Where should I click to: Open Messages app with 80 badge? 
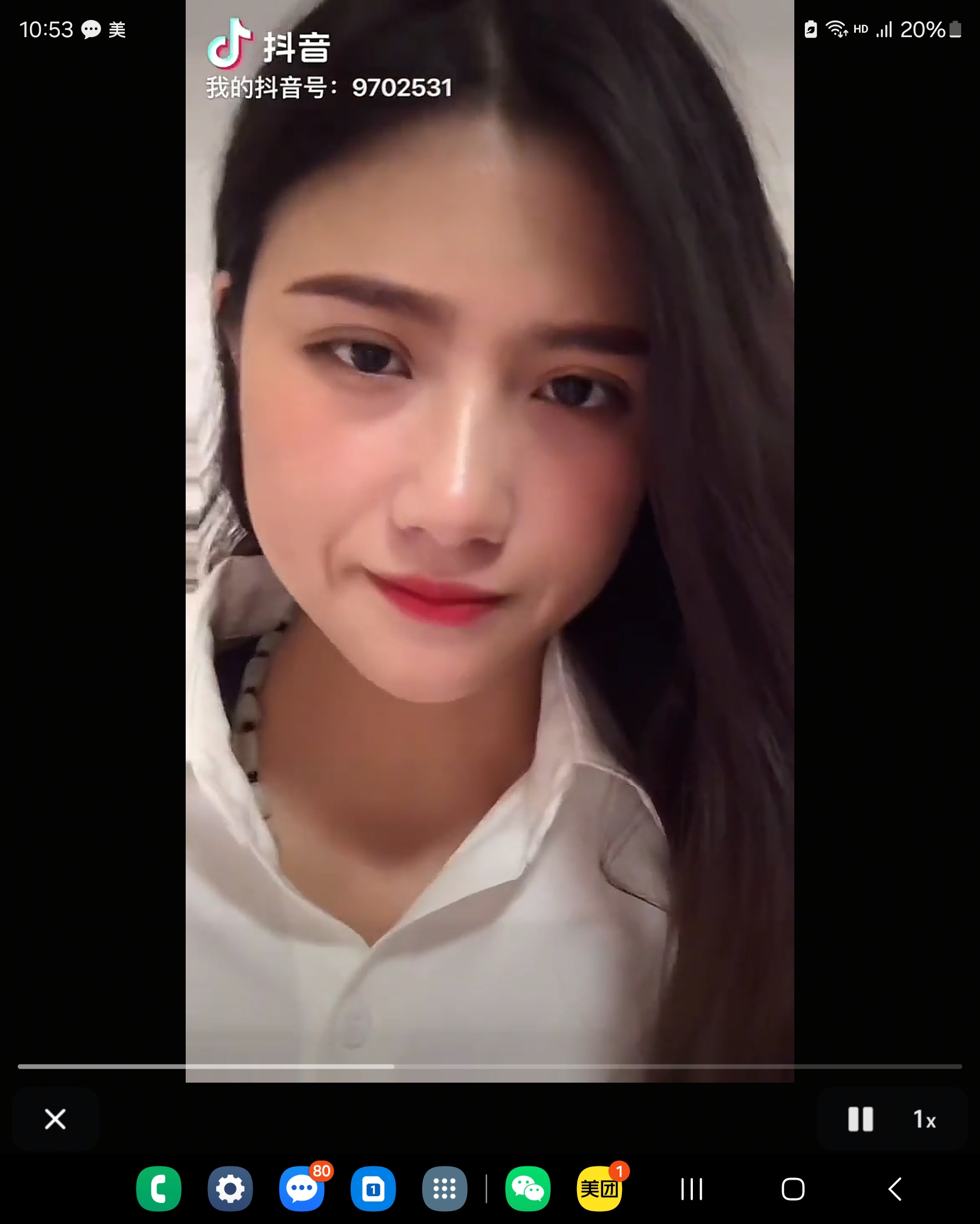coord(302,1189)
